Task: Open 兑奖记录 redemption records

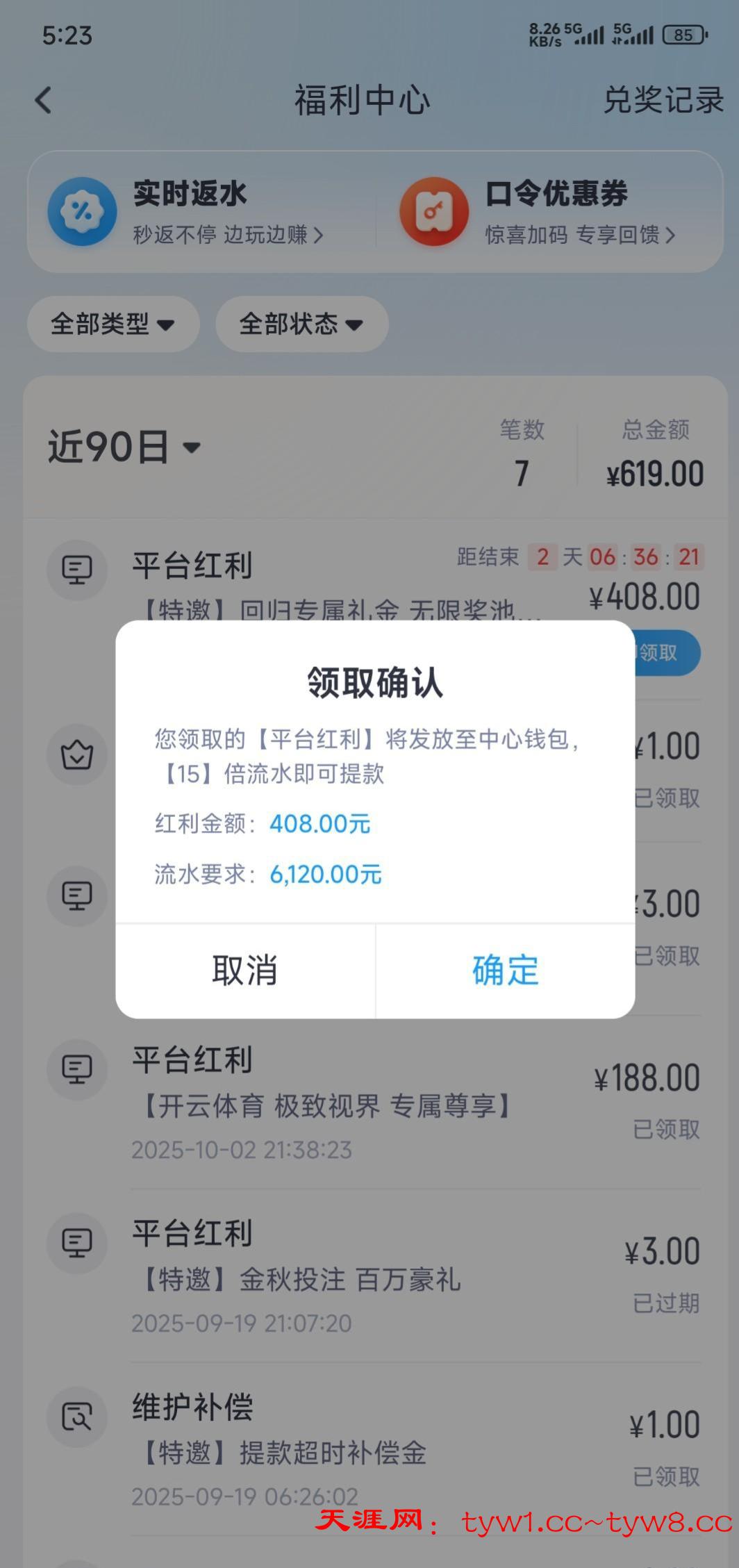Action: click(663, 100)
